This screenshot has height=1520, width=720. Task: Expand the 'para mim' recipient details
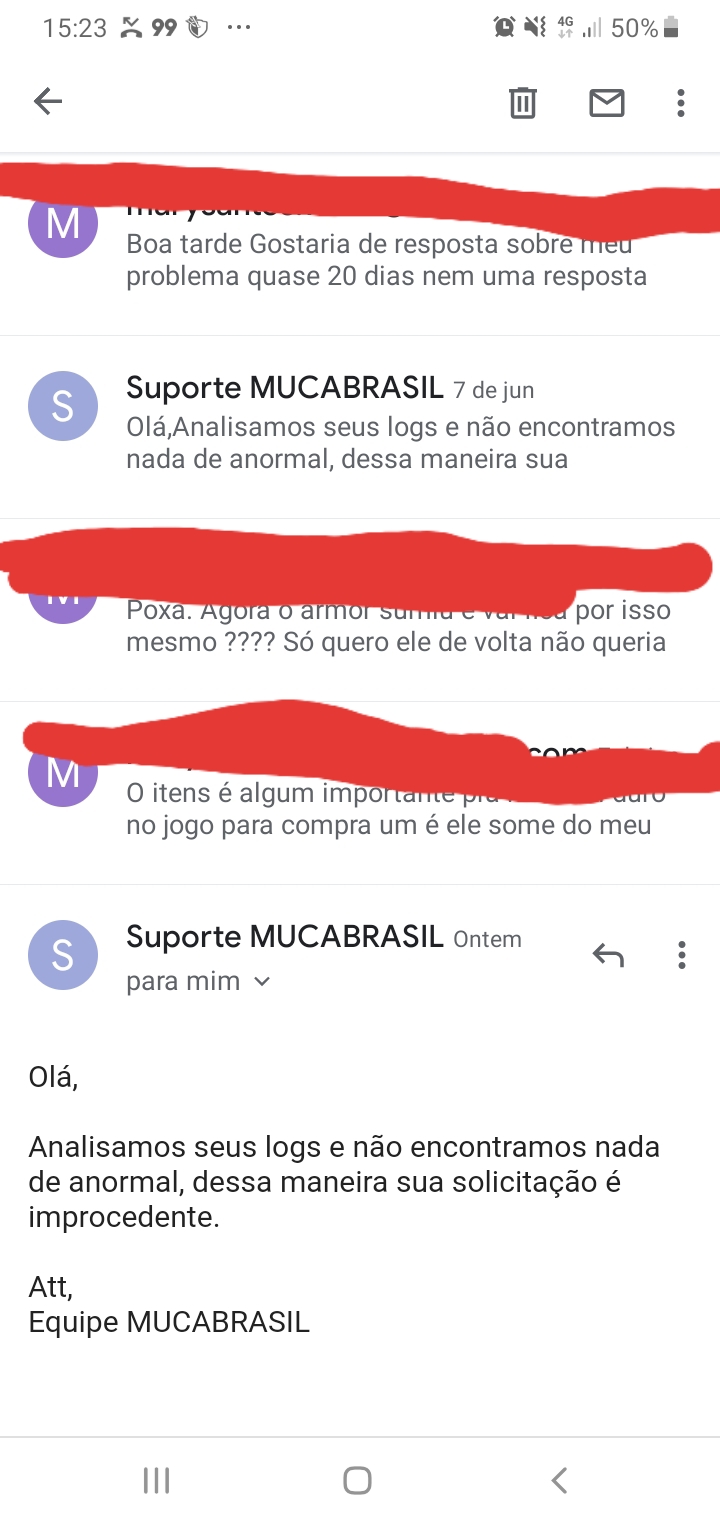[x=198, y=982]
